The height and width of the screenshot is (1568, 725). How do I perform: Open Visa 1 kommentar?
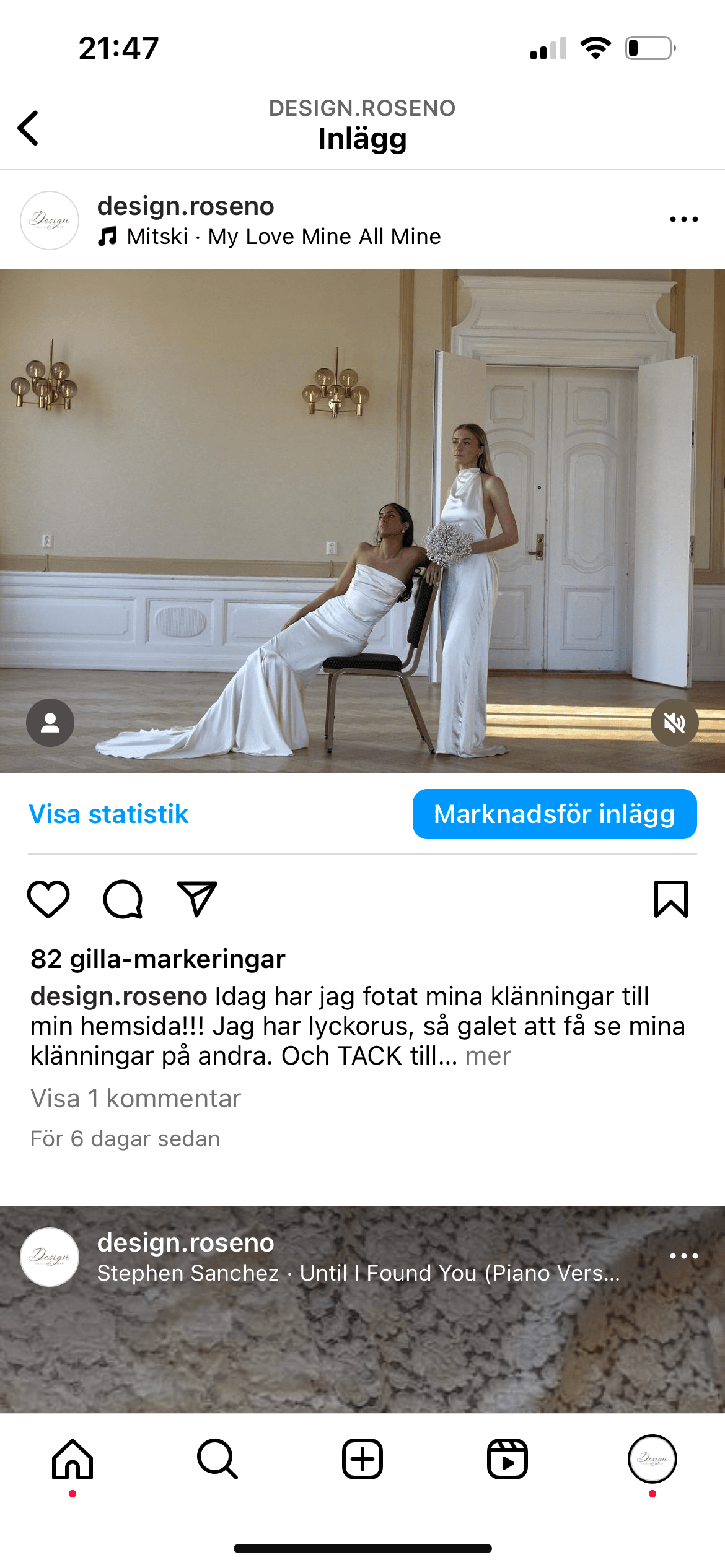[x=136, y=1099]
